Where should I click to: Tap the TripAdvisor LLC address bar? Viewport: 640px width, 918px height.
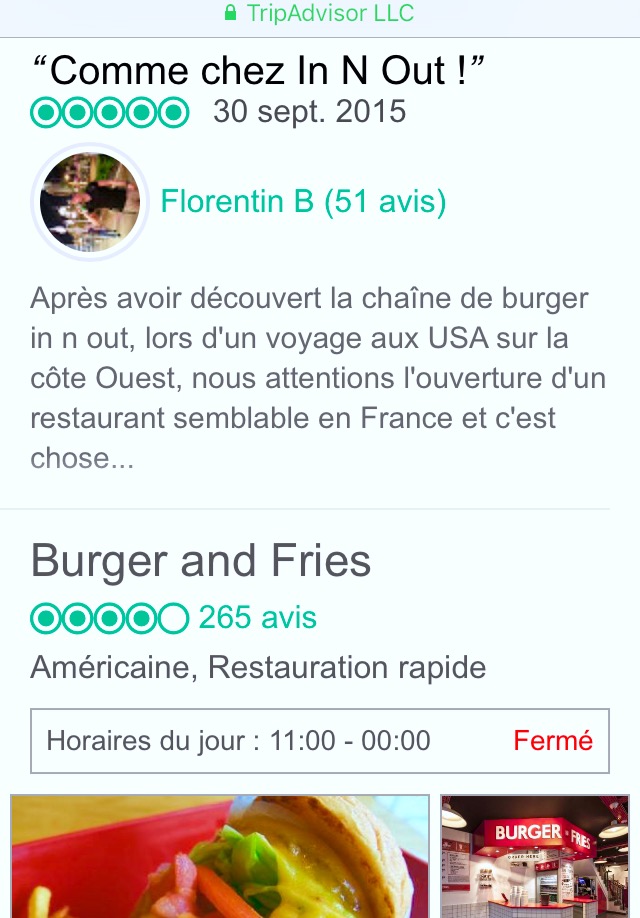(320, 14)
